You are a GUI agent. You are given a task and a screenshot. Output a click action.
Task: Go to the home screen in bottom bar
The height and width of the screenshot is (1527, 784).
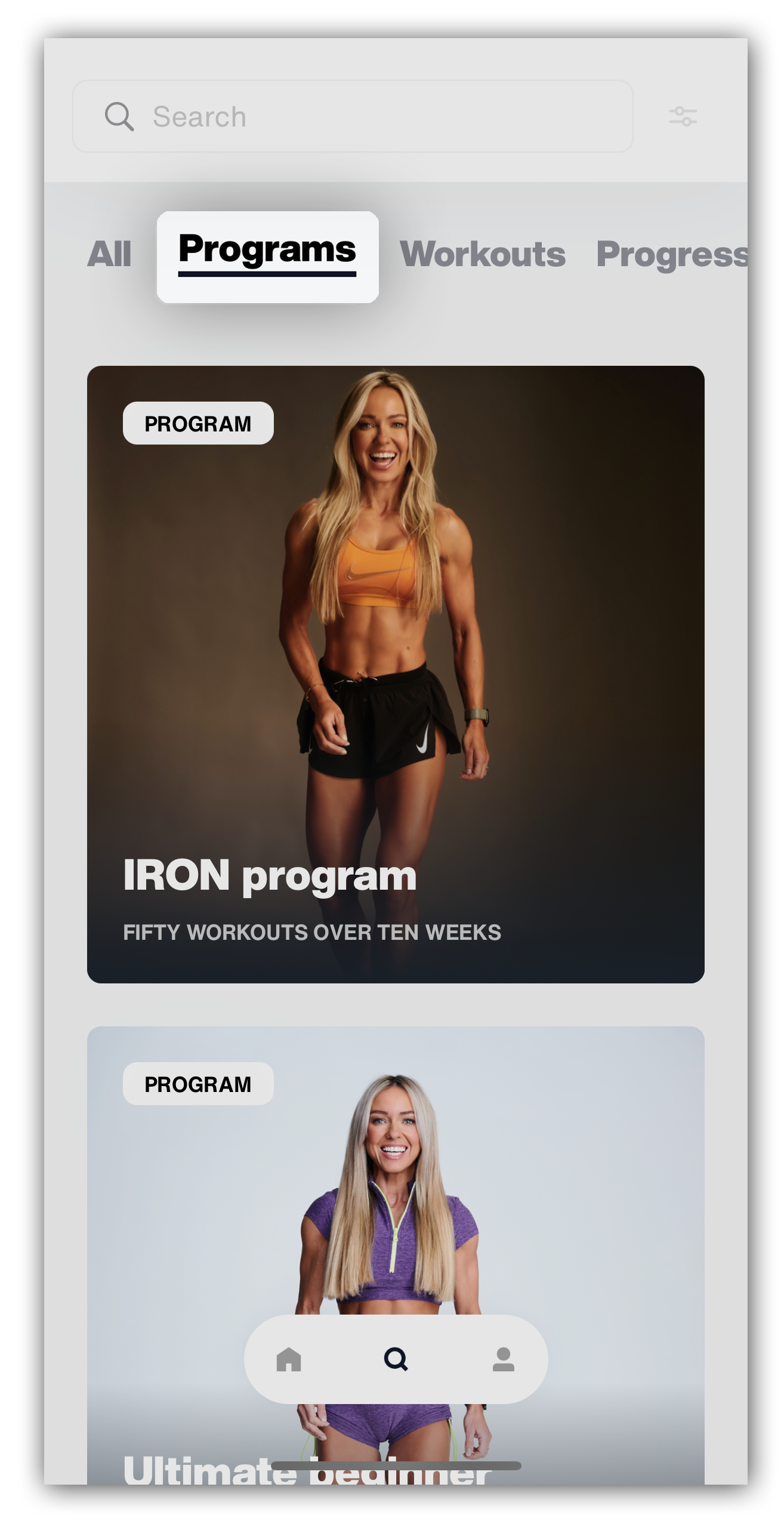coord(289,1359)
